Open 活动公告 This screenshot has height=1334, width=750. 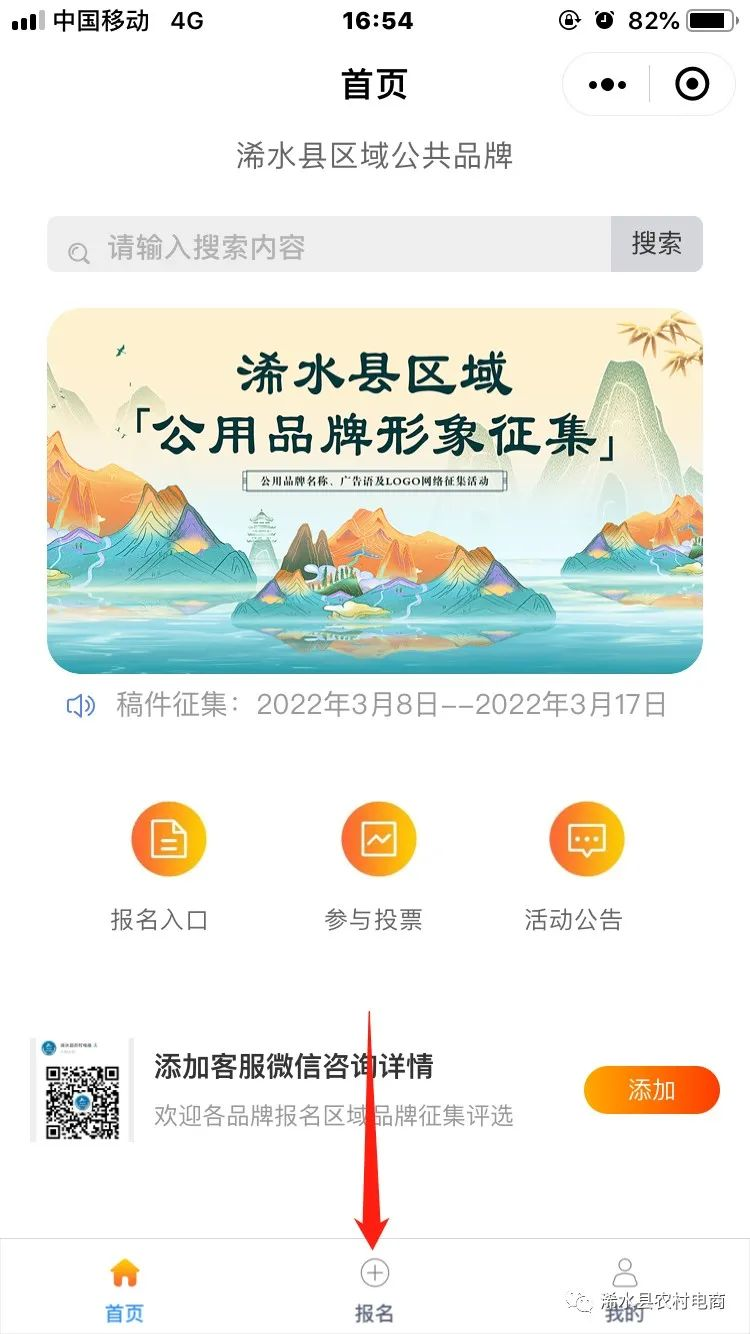point(585,866)
